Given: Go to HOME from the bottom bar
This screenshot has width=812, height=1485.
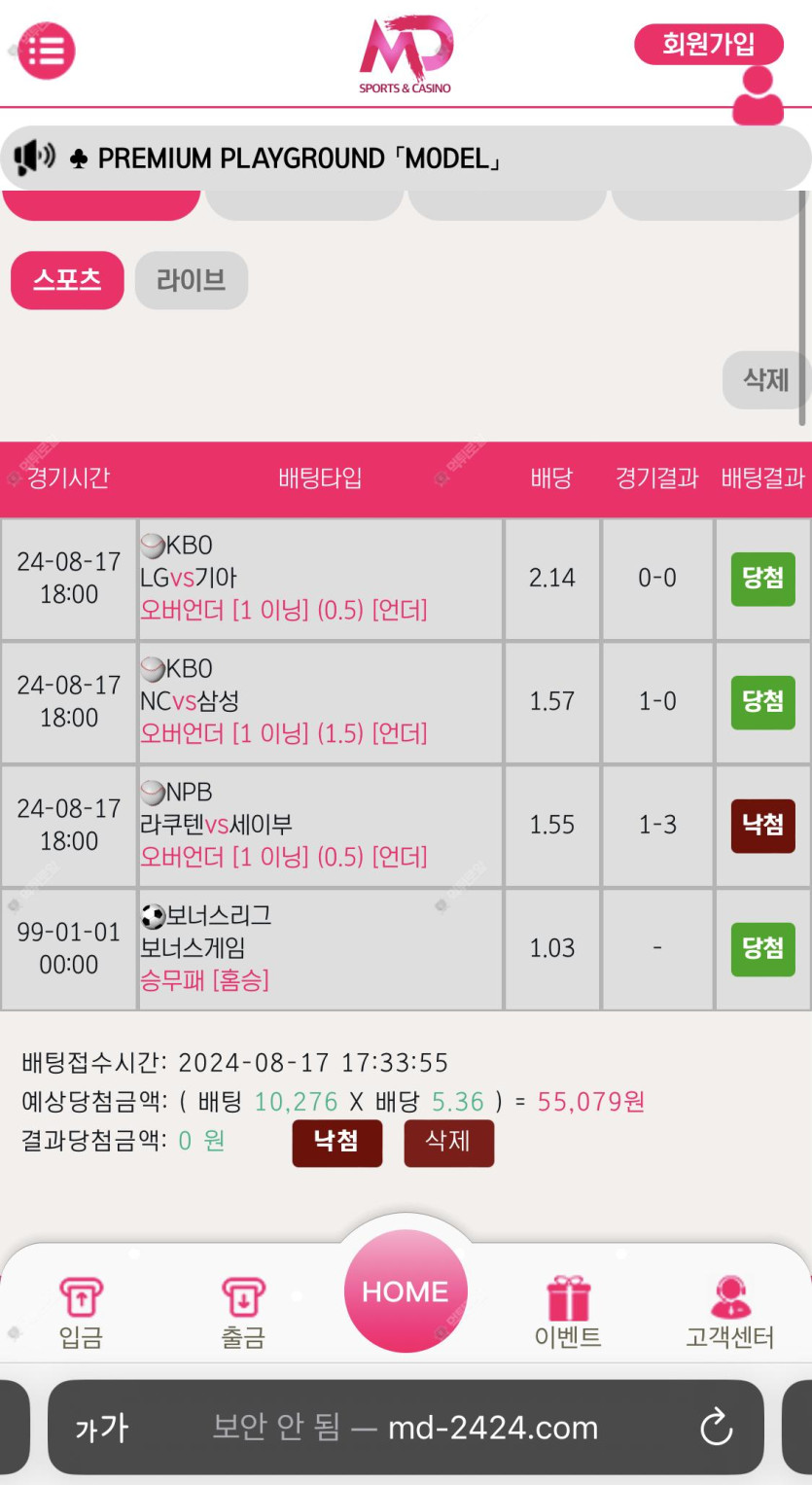Looking at the screenshot, I should click(406, 1291).
